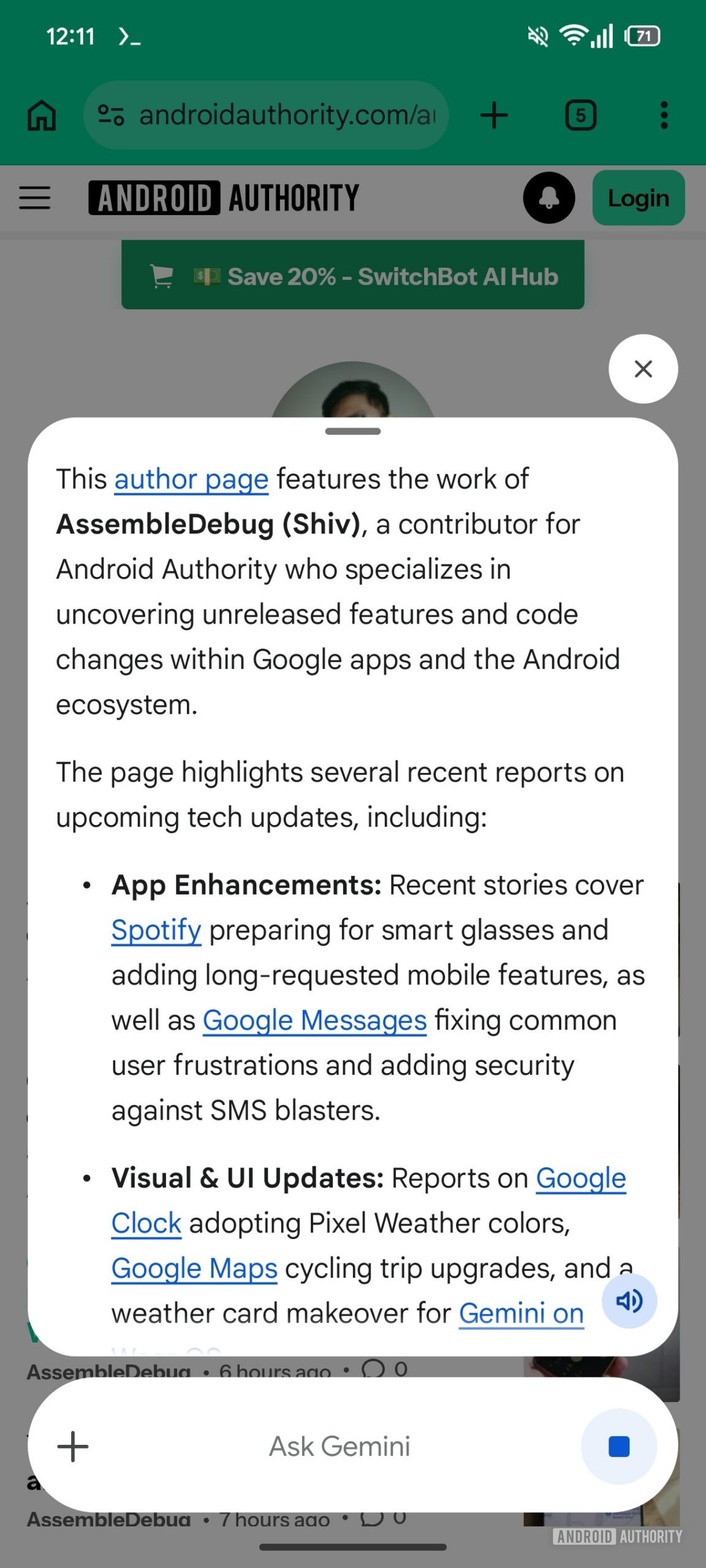Open the Chrome home page
This screenshot has width=706, height=1568.
tap(42, 115)
